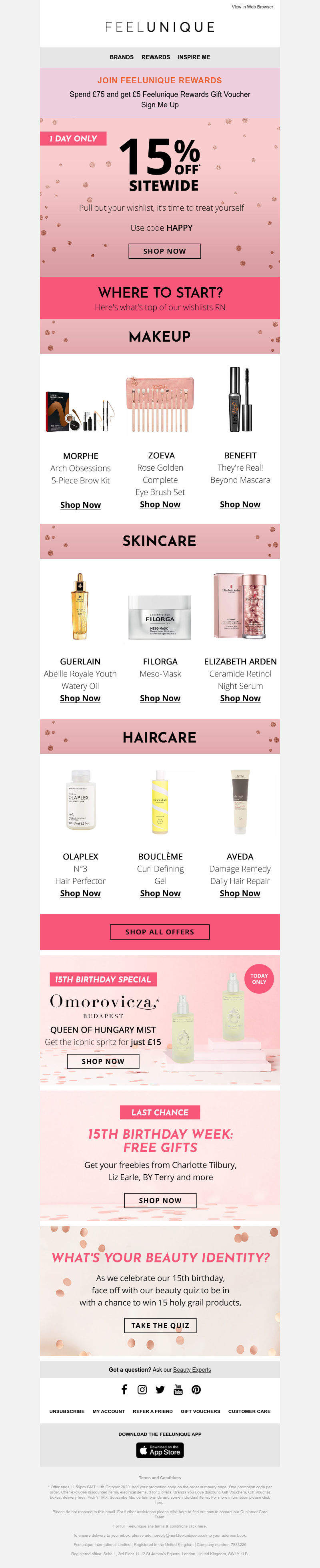Tap the Shop All Offers button

(159, 931)
